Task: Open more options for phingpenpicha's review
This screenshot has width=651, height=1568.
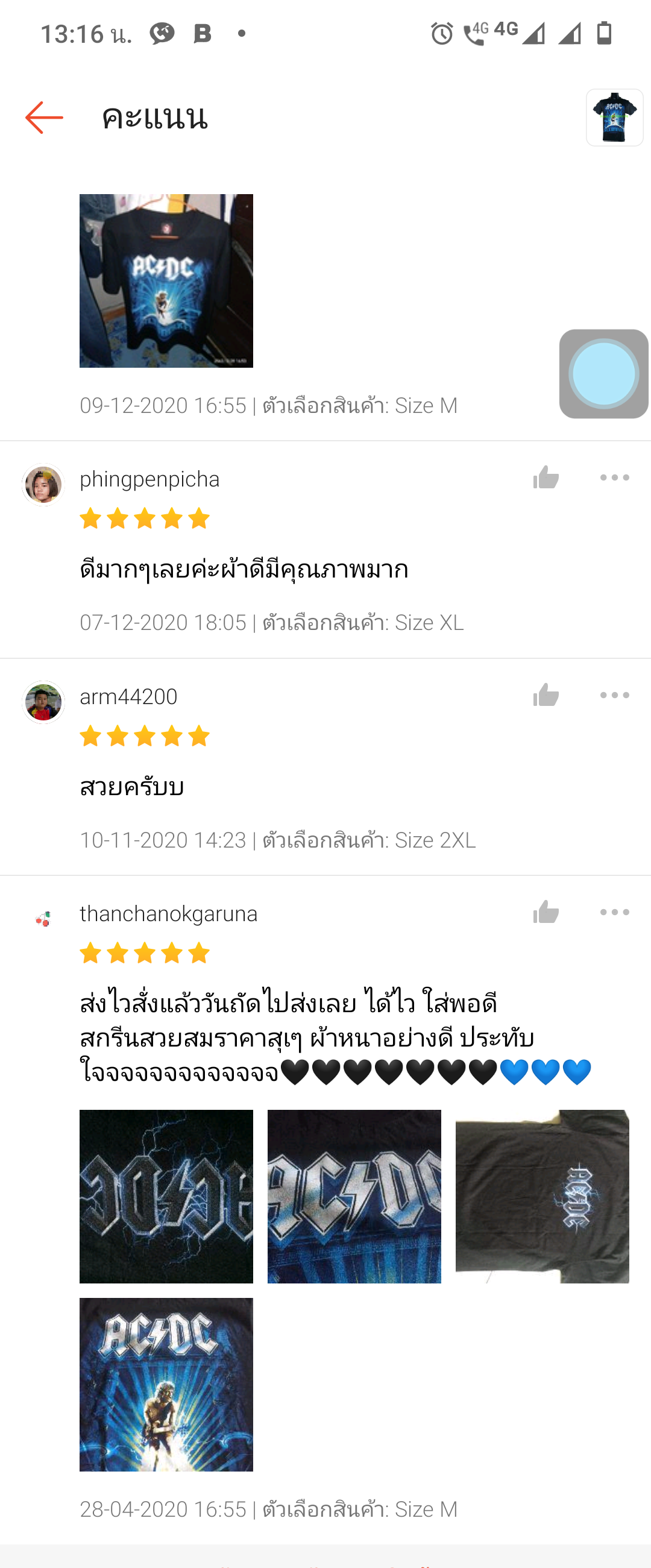Action: (x=614, y=478)
